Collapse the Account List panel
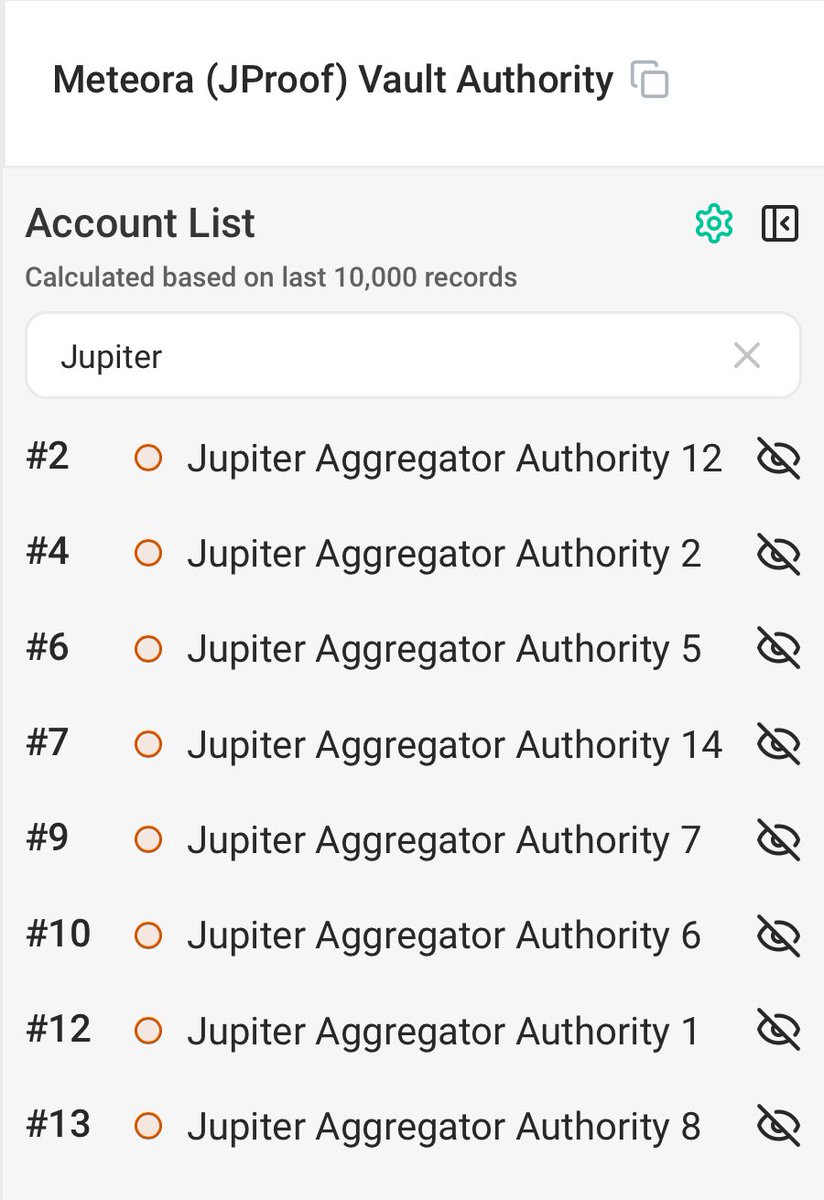The image size is (824, 1200). [x=780, y=223]
